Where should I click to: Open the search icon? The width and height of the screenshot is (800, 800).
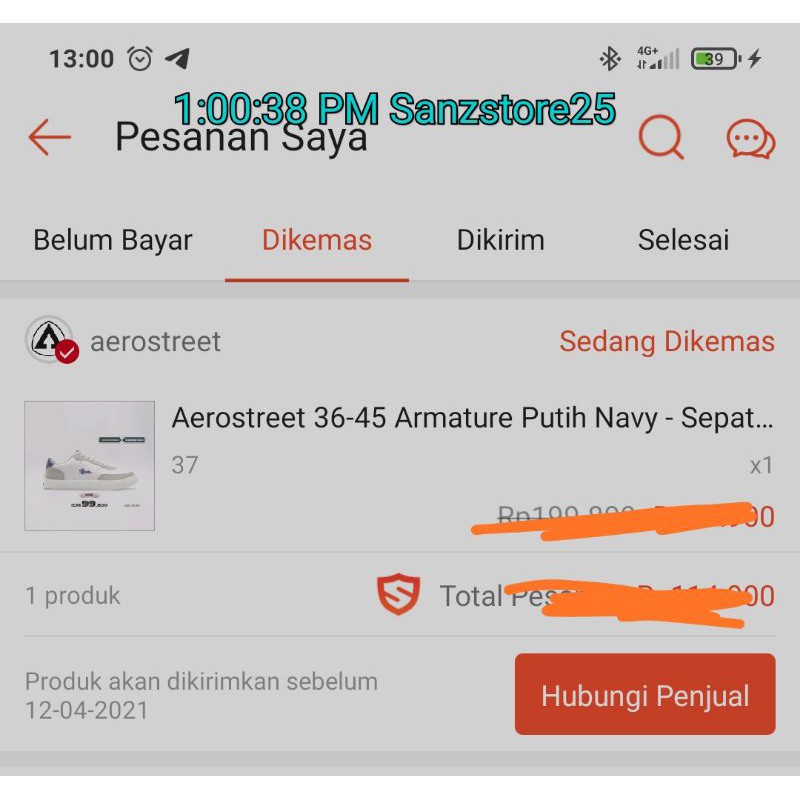pos(660,137)
